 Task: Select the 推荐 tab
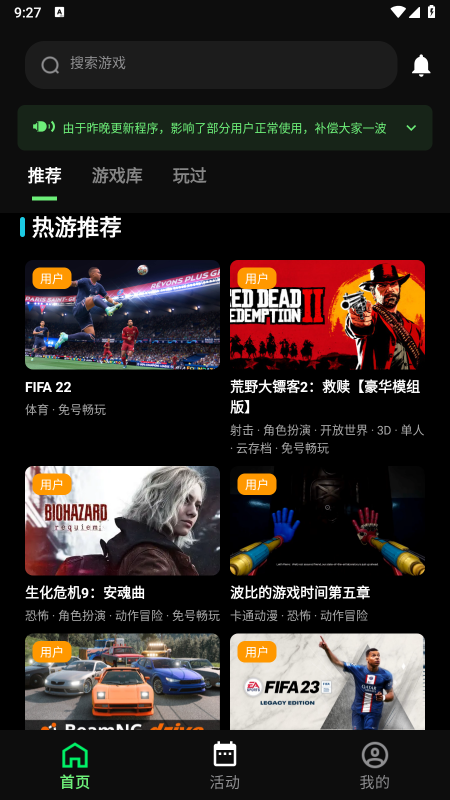44,176
